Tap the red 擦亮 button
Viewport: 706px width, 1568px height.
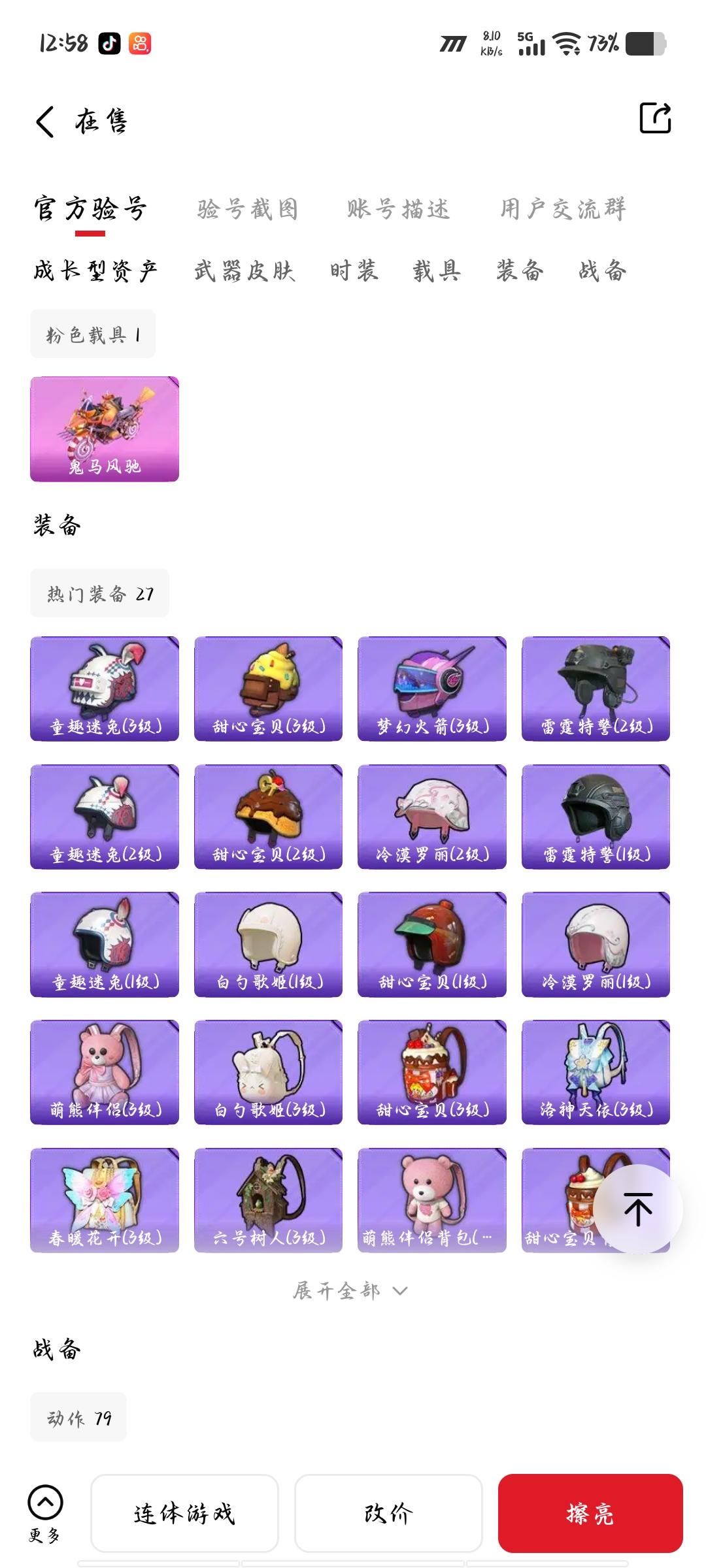pos(590,1513)
